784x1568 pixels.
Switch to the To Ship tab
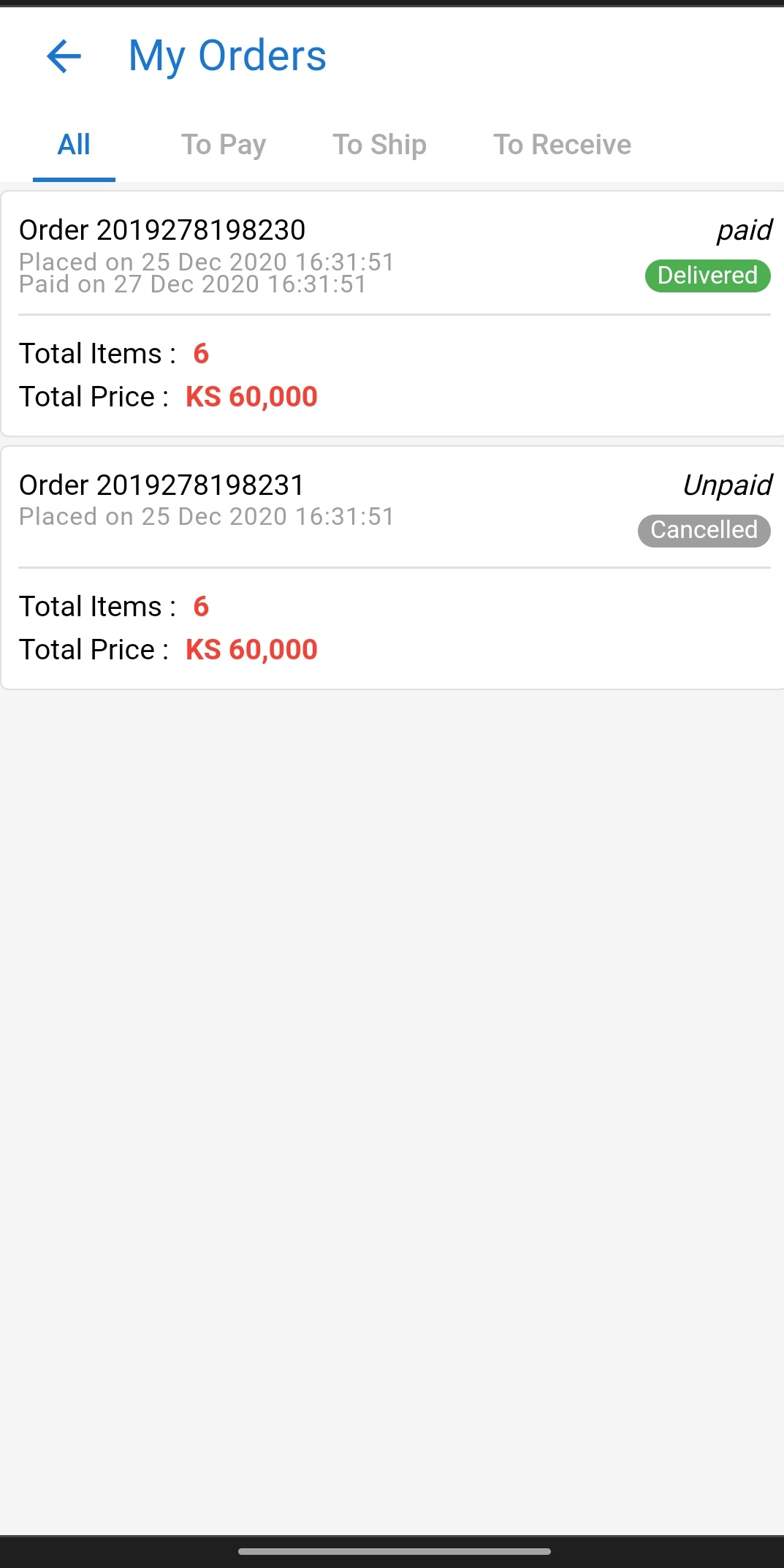point(379,145)
